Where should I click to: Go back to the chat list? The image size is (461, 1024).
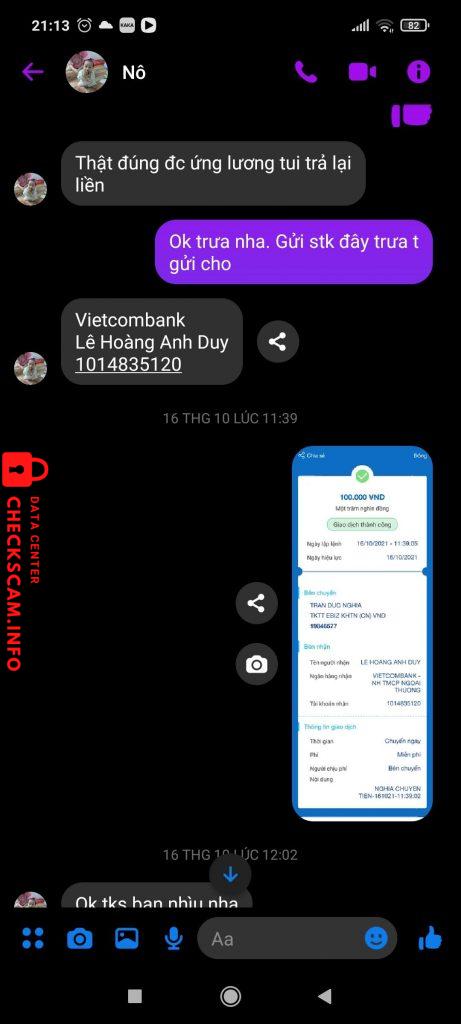[33, 72]
